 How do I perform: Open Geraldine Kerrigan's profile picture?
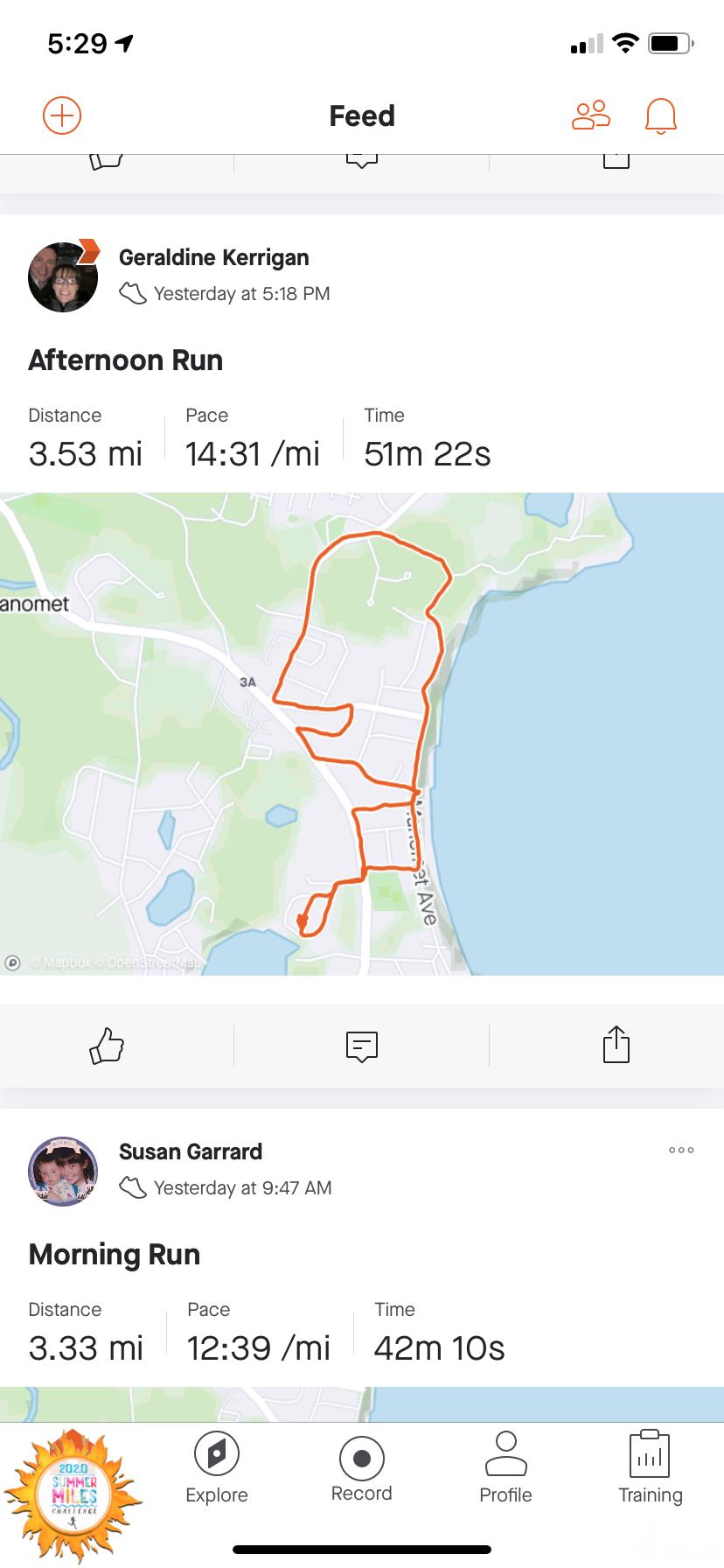tap(63, 277)
